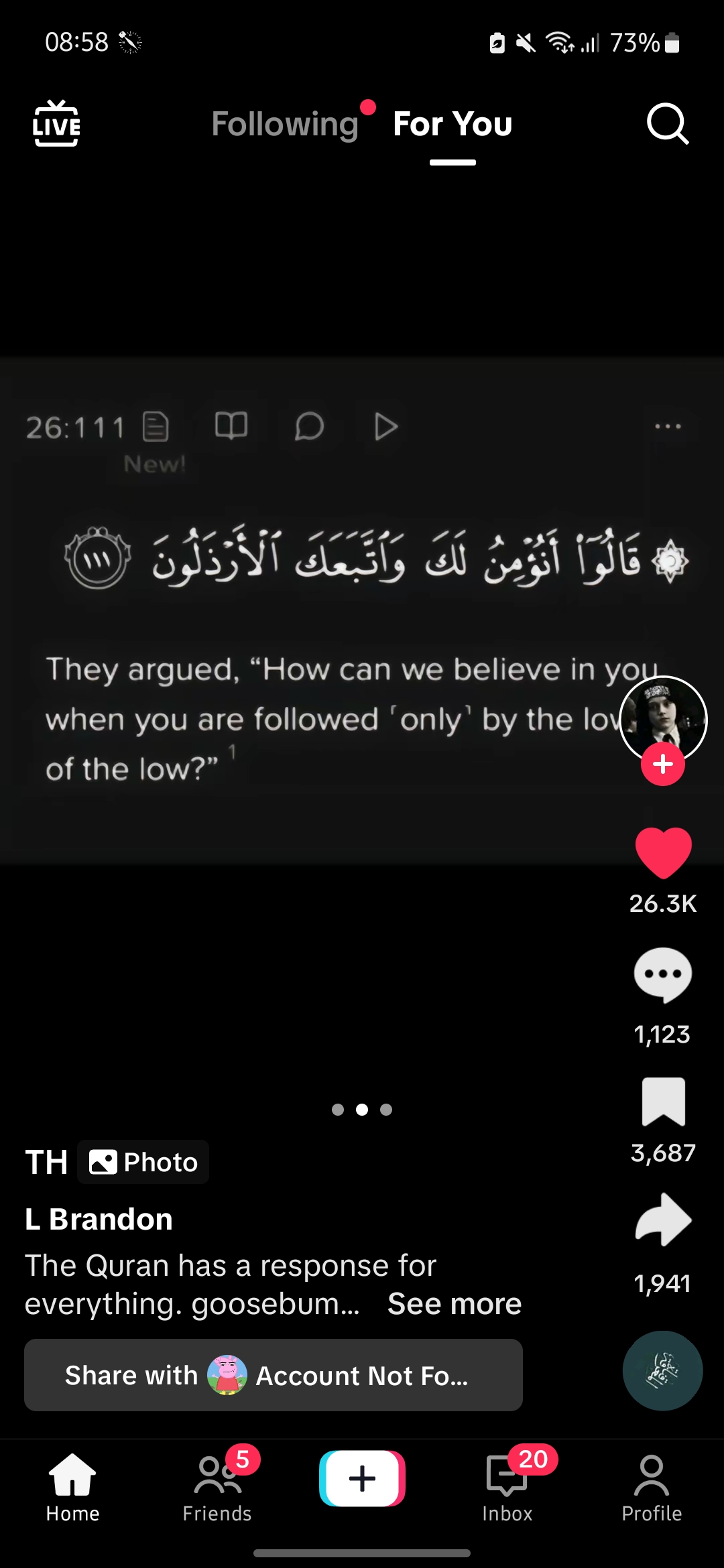Create a new post
Image resolution: width=724 pixels, height=1568 pixels.
[362, 1478]
